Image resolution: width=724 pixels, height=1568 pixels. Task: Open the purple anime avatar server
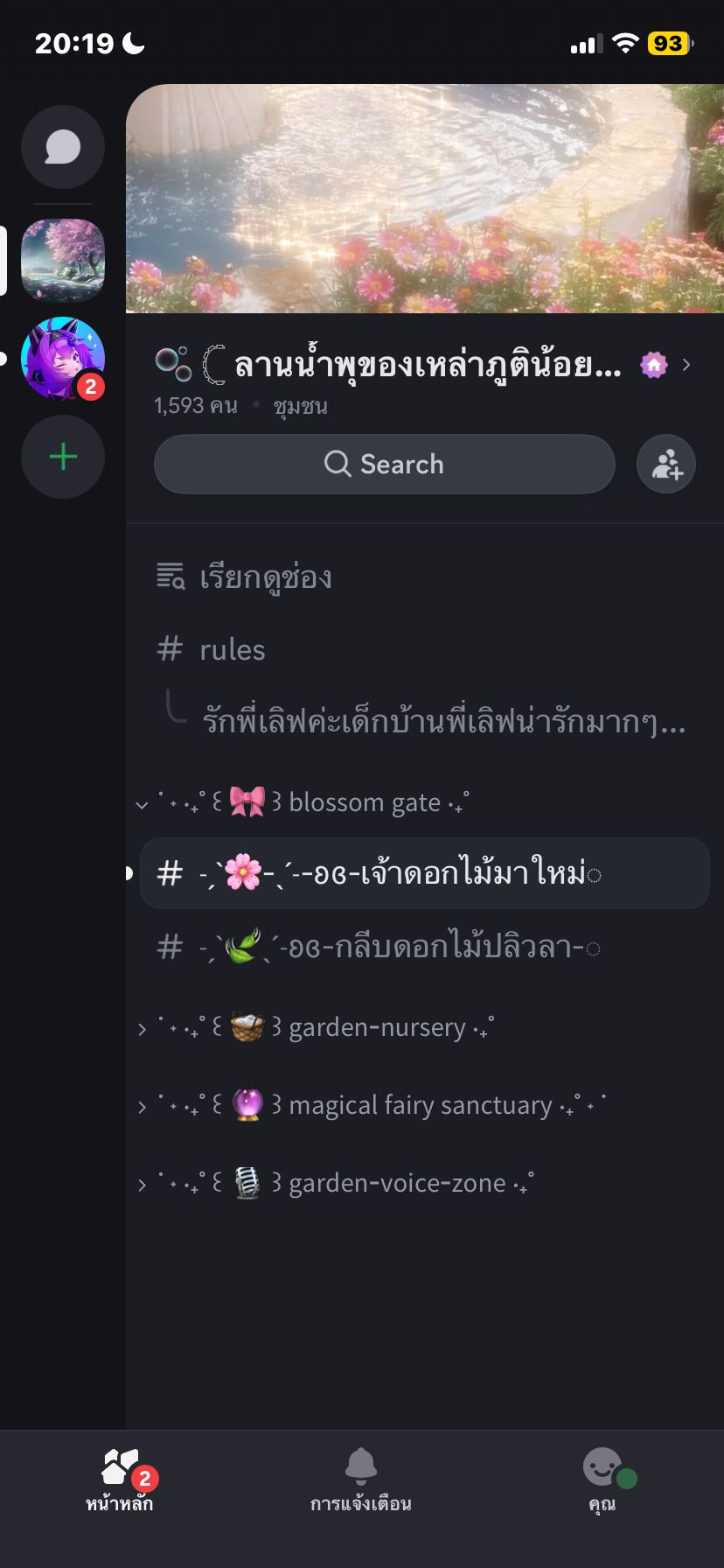(63, 359)
